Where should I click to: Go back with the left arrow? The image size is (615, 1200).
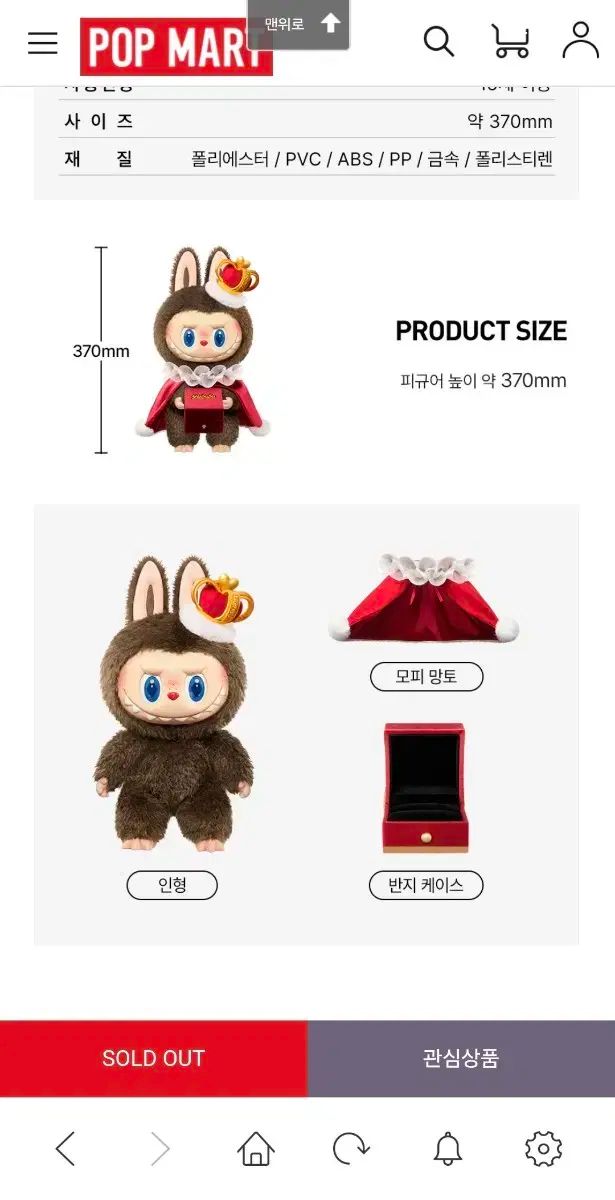click(x=66, y=1148)
